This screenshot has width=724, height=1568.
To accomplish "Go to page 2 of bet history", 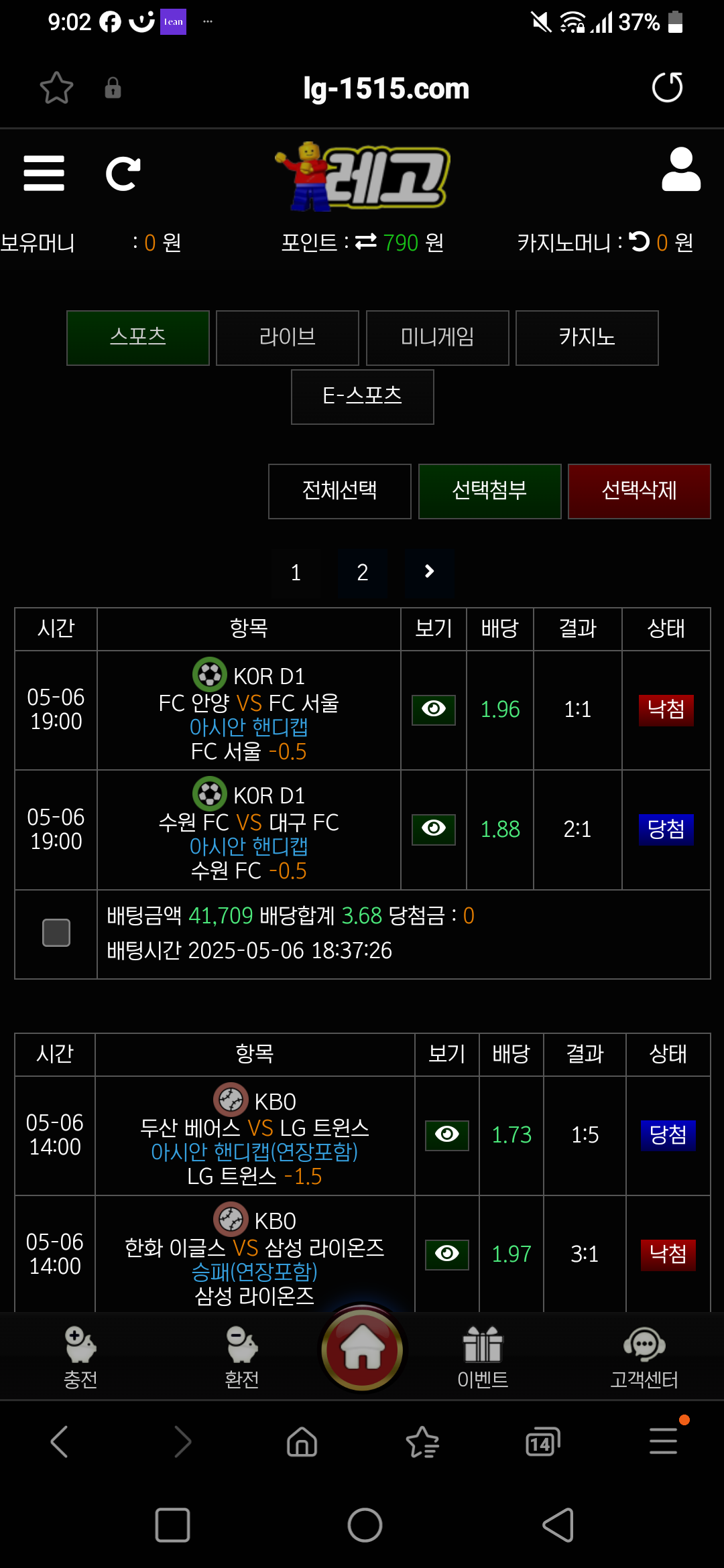I will click(363, 572).
